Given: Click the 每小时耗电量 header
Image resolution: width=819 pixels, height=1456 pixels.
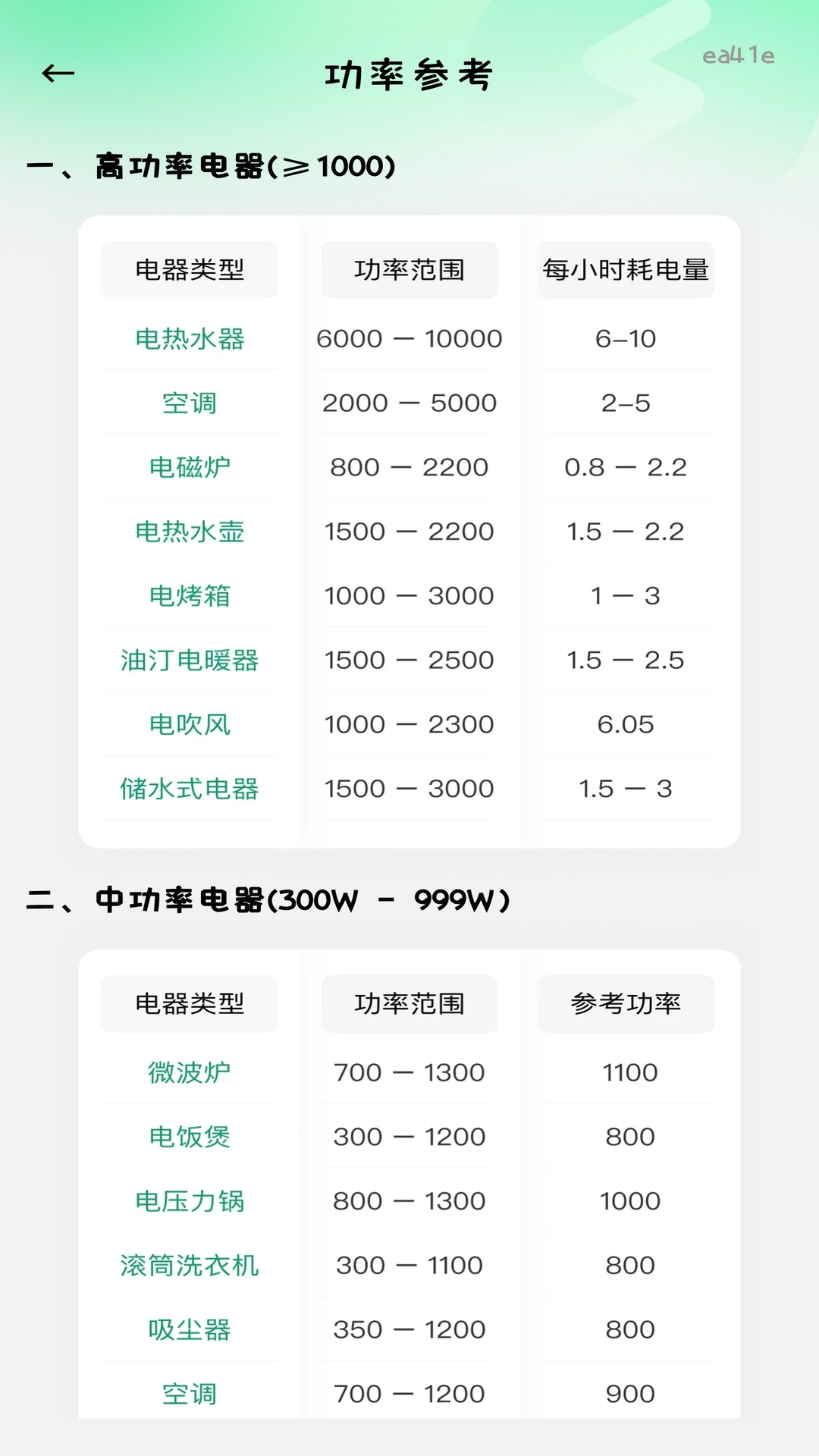Looking at the screenshot, I should click(626, 269).
